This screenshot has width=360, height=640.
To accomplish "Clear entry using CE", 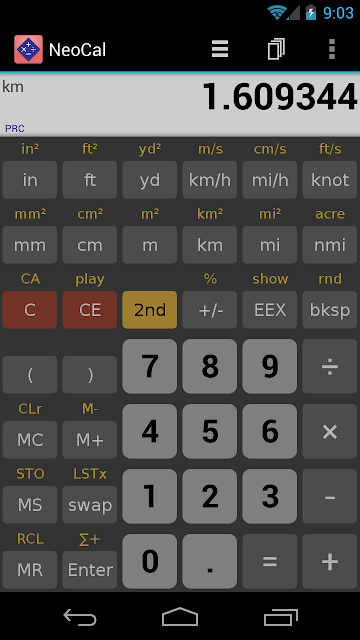I will tap(90, 310).
